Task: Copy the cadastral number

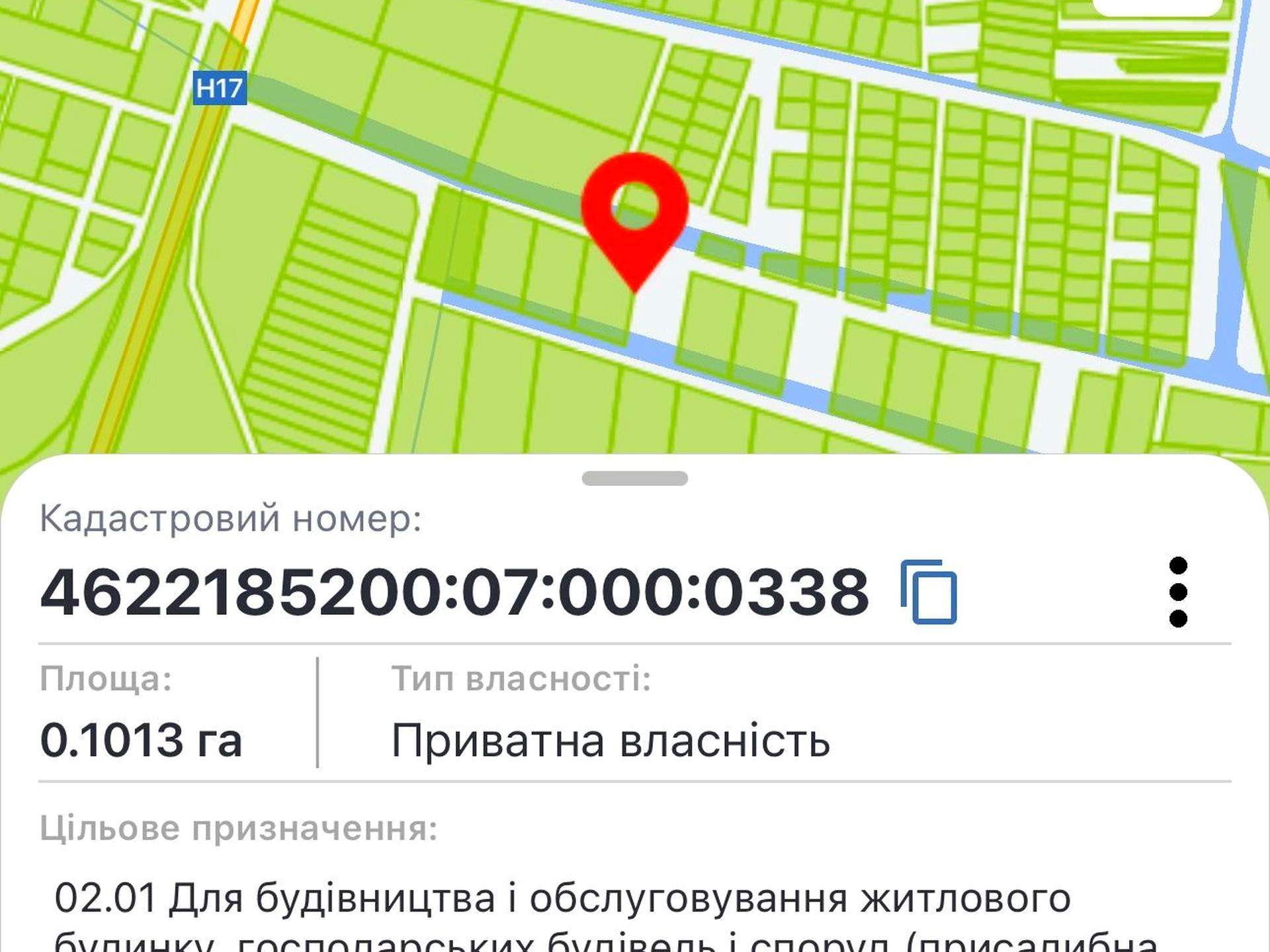Action: pyautogui.click(x=929, y=592)
